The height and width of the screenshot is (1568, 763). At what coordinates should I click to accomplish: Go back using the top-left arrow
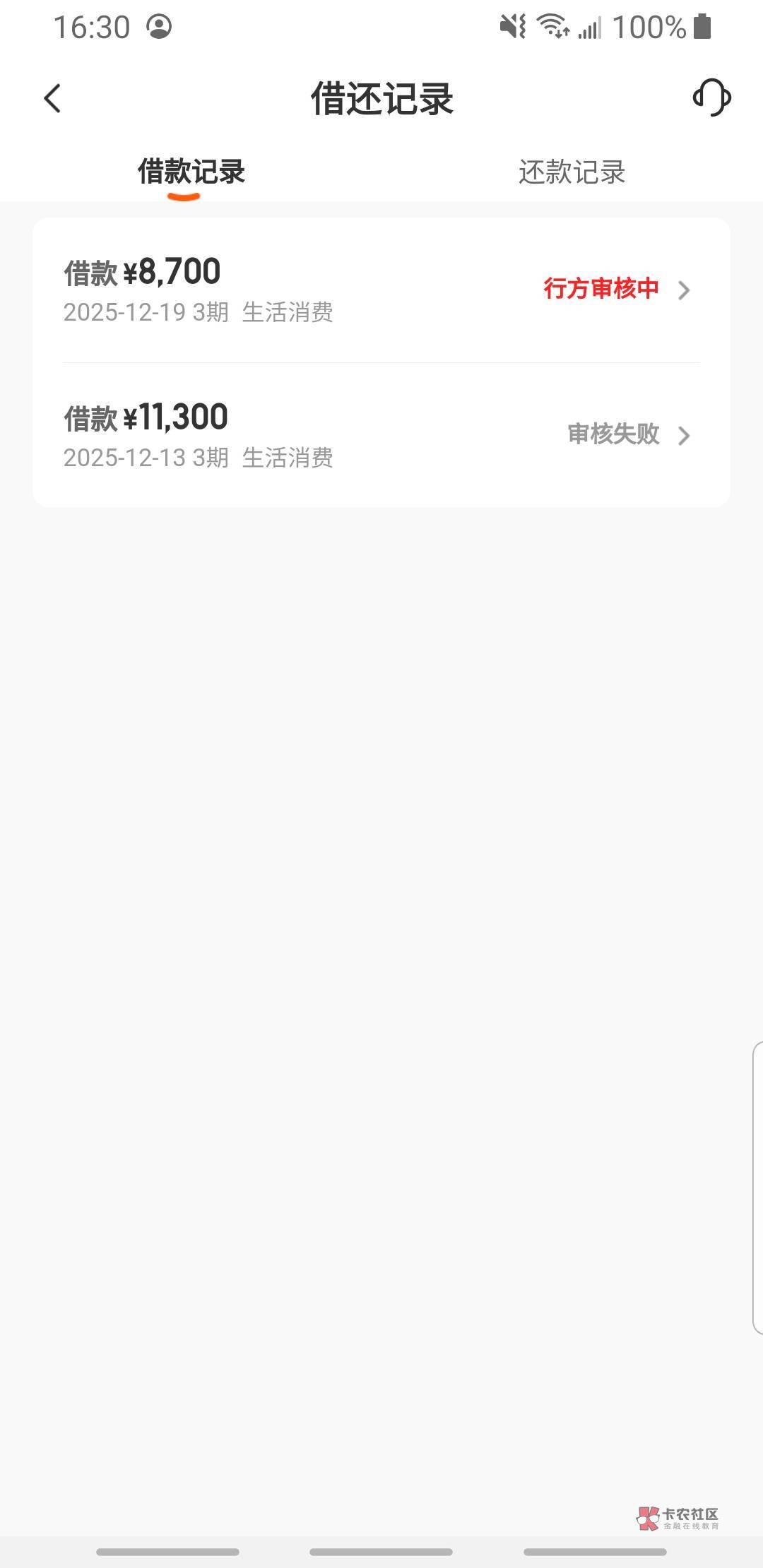[53, 98]
